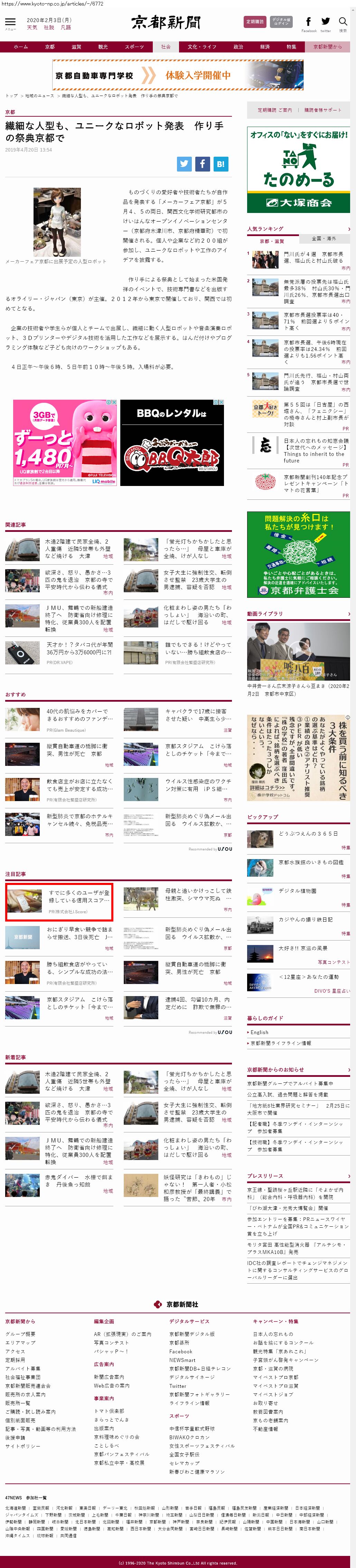Image resolution: width=356 pixels, height=1568 pixels.
Task: Open the 文化・ライフ tab
Action: pyautogui.click(x=202, y=47)
